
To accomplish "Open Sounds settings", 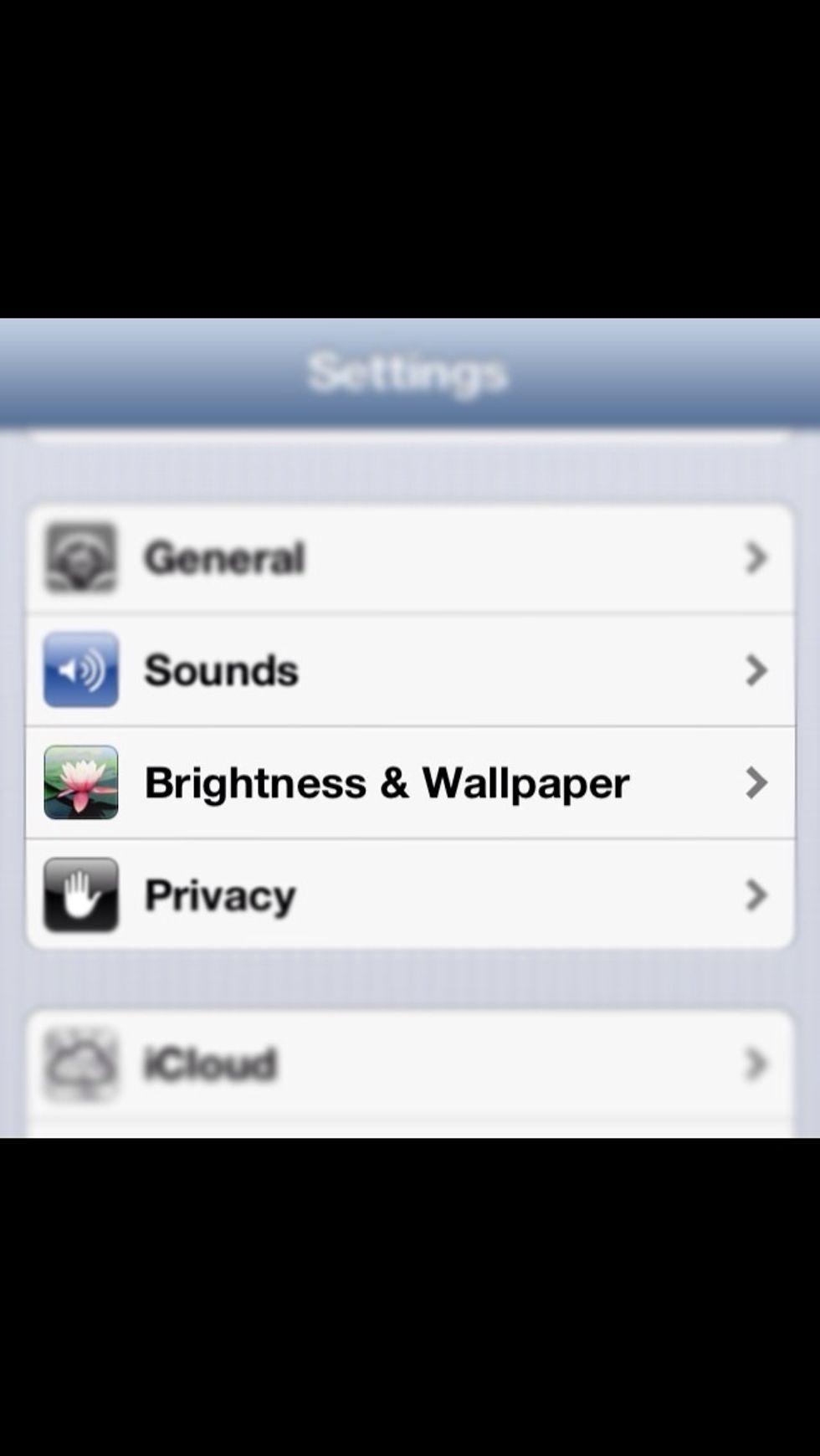I will (x=410, y=670).
